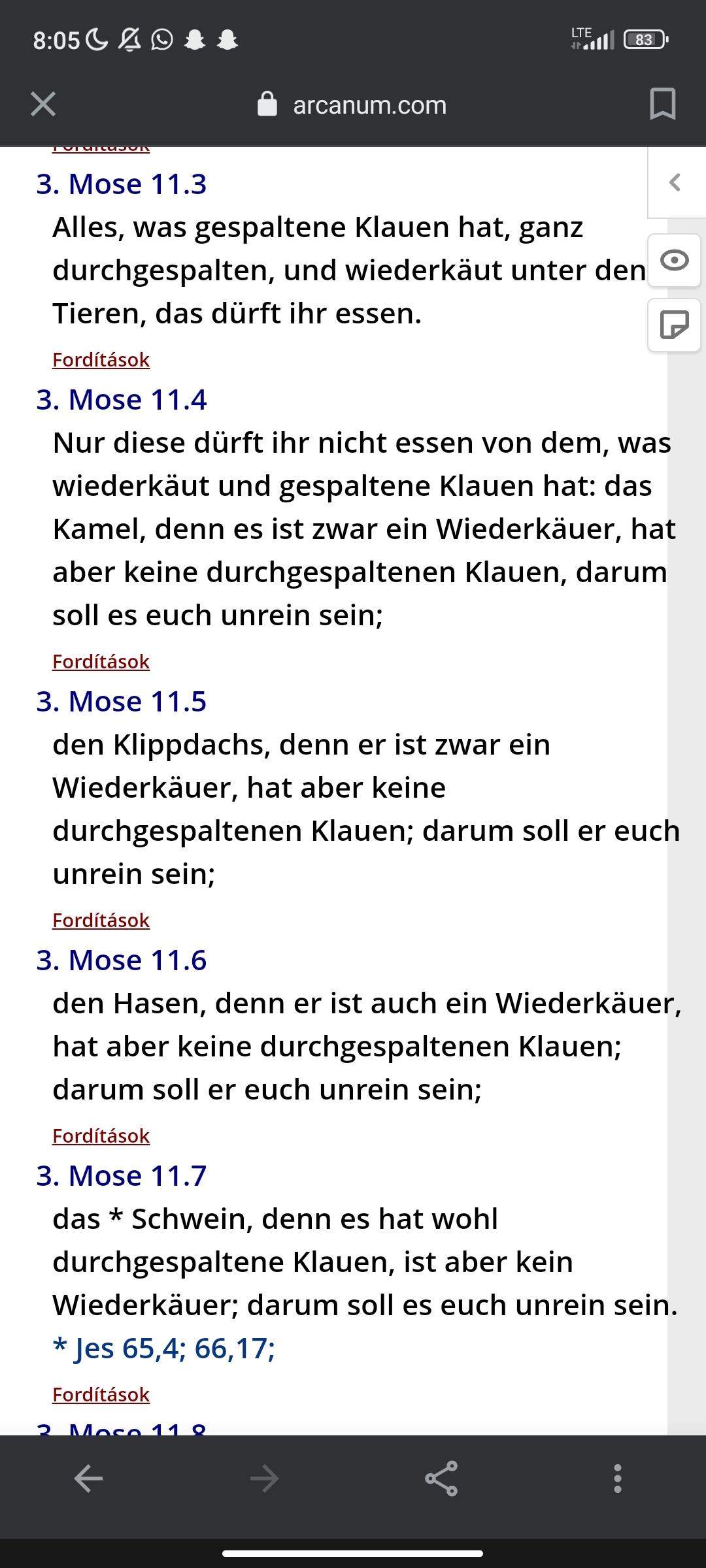This screenshot has height=1568, width=706.
Task: Open Fordítások under 3. Mose 11.3
Action: click(101, 360)
